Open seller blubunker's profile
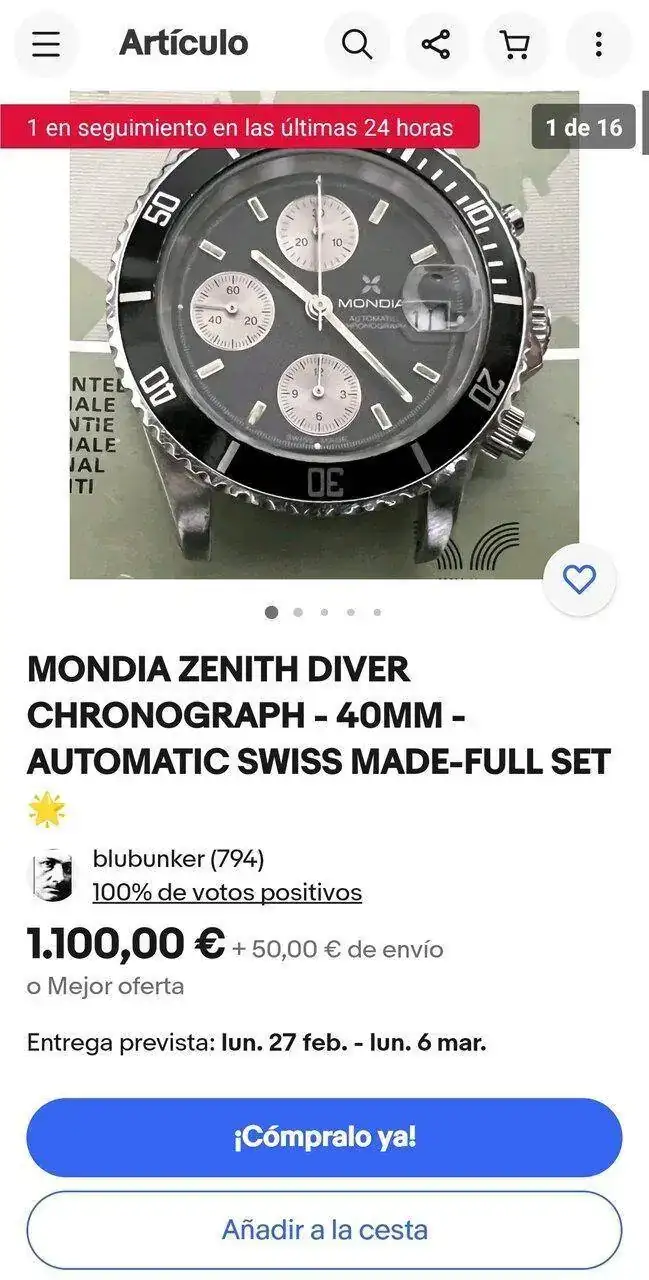 (x=178, y=859)
